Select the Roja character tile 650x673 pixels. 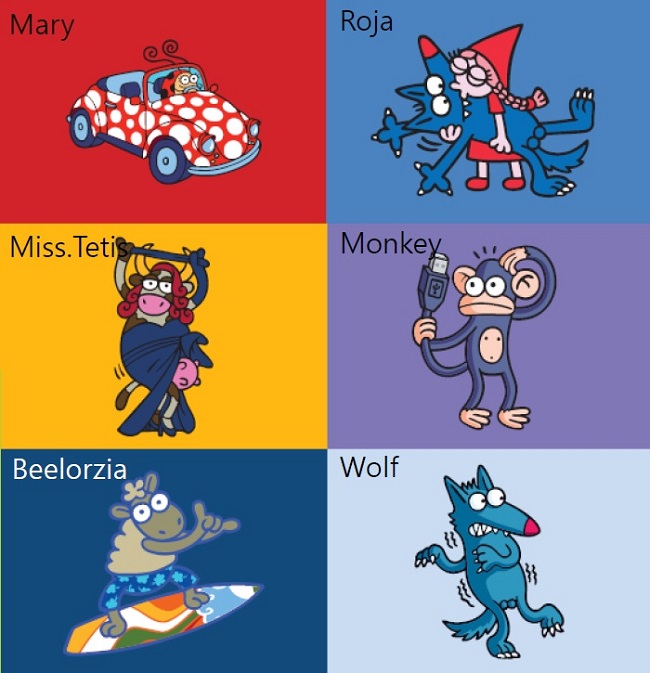pos(488,112)
